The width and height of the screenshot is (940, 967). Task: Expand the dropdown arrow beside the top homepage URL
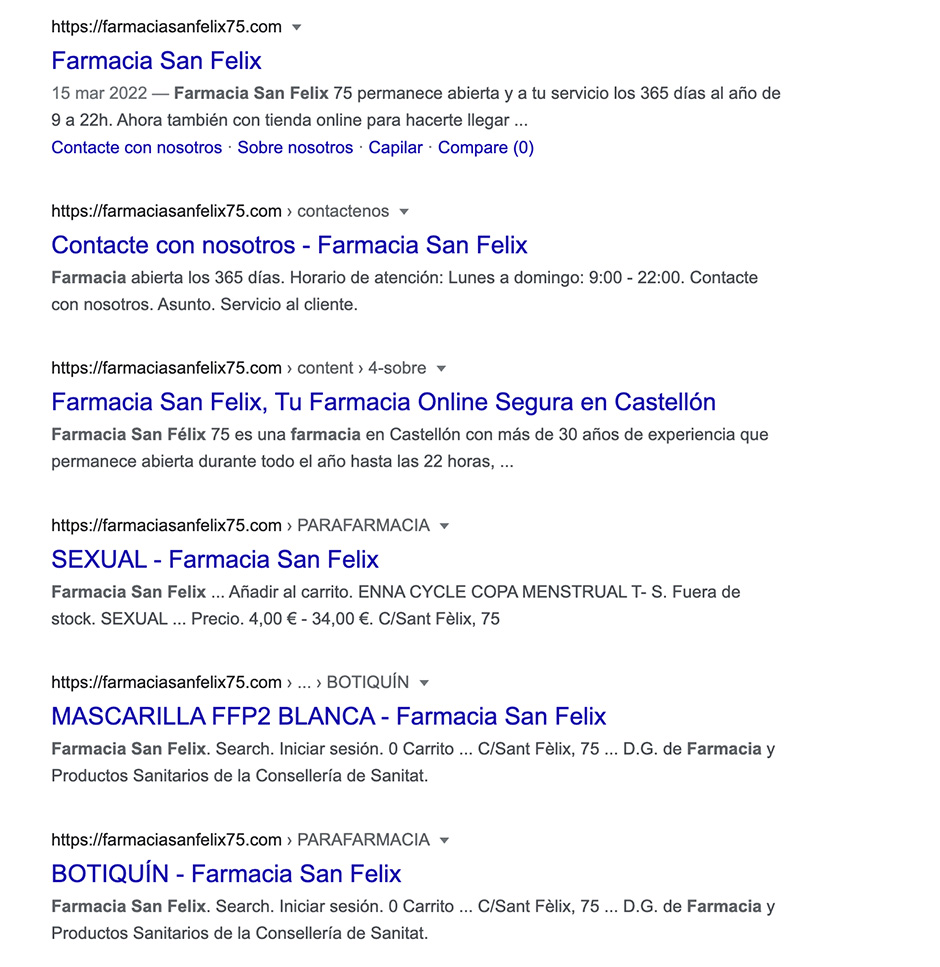tap(296, 27)
